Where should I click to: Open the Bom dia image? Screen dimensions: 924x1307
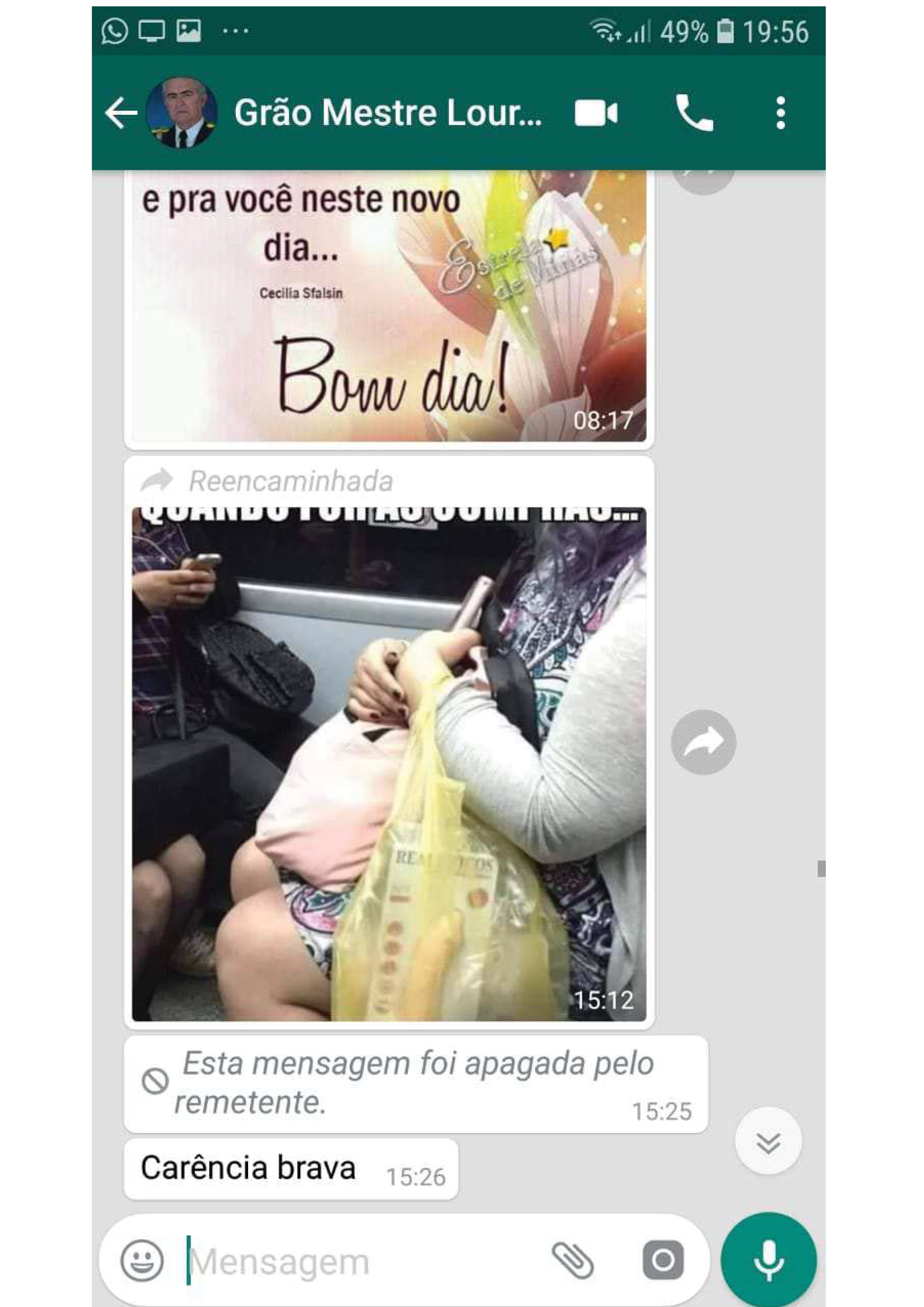point(389,307)
